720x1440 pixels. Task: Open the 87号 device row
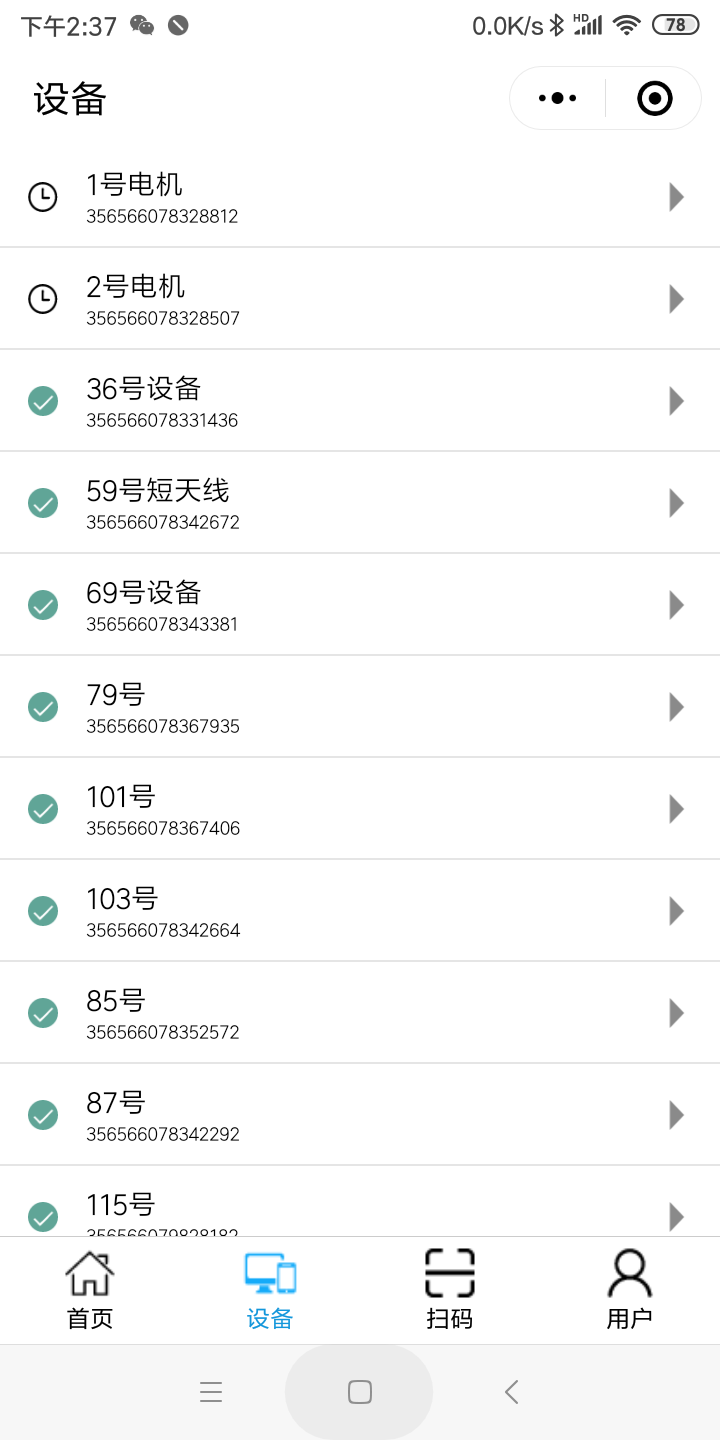pyautogui.click(x=360, y=1115)
